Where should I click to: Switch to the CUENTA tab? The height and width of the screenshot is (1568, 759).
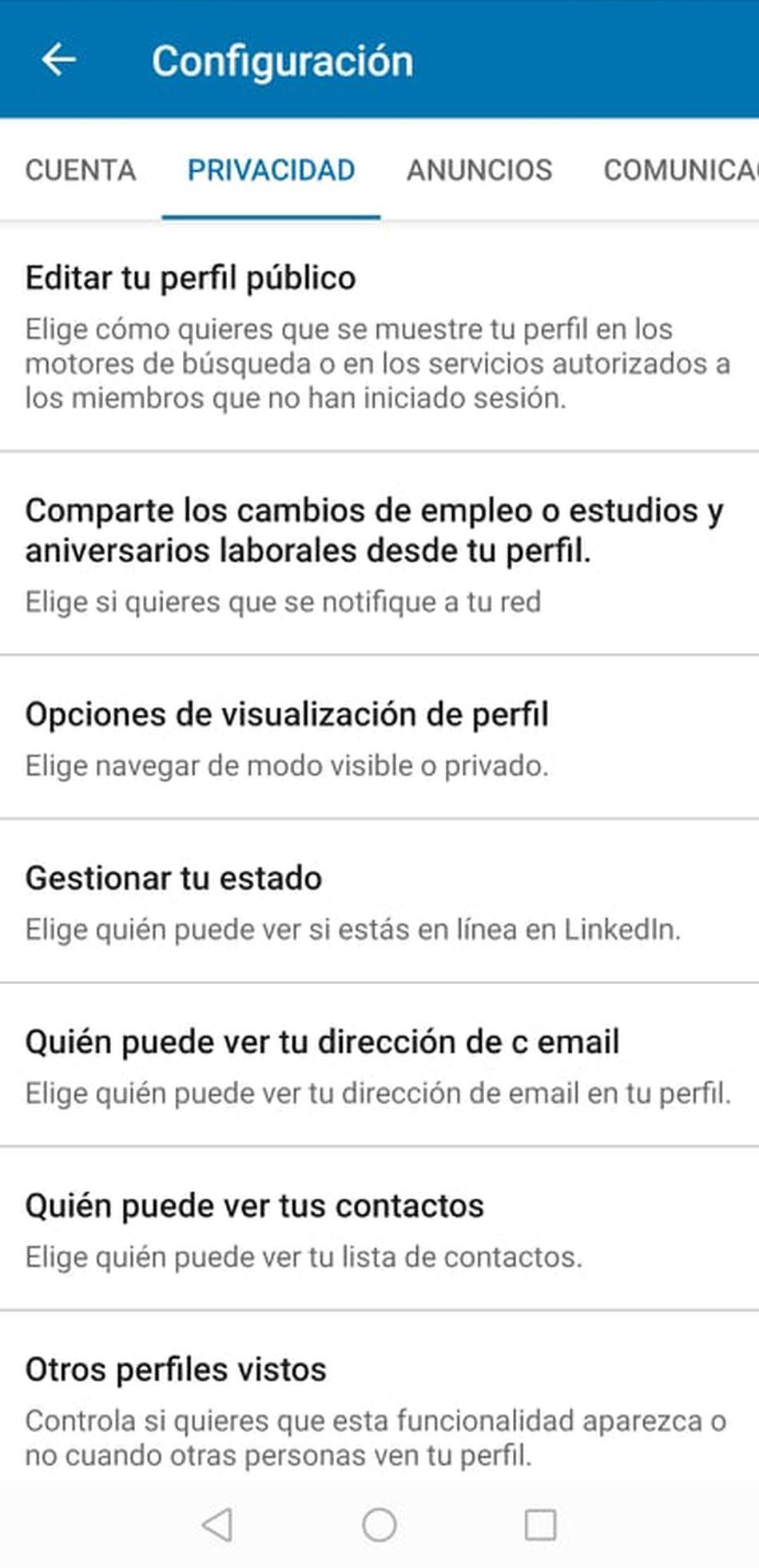(x=80, y=170)
